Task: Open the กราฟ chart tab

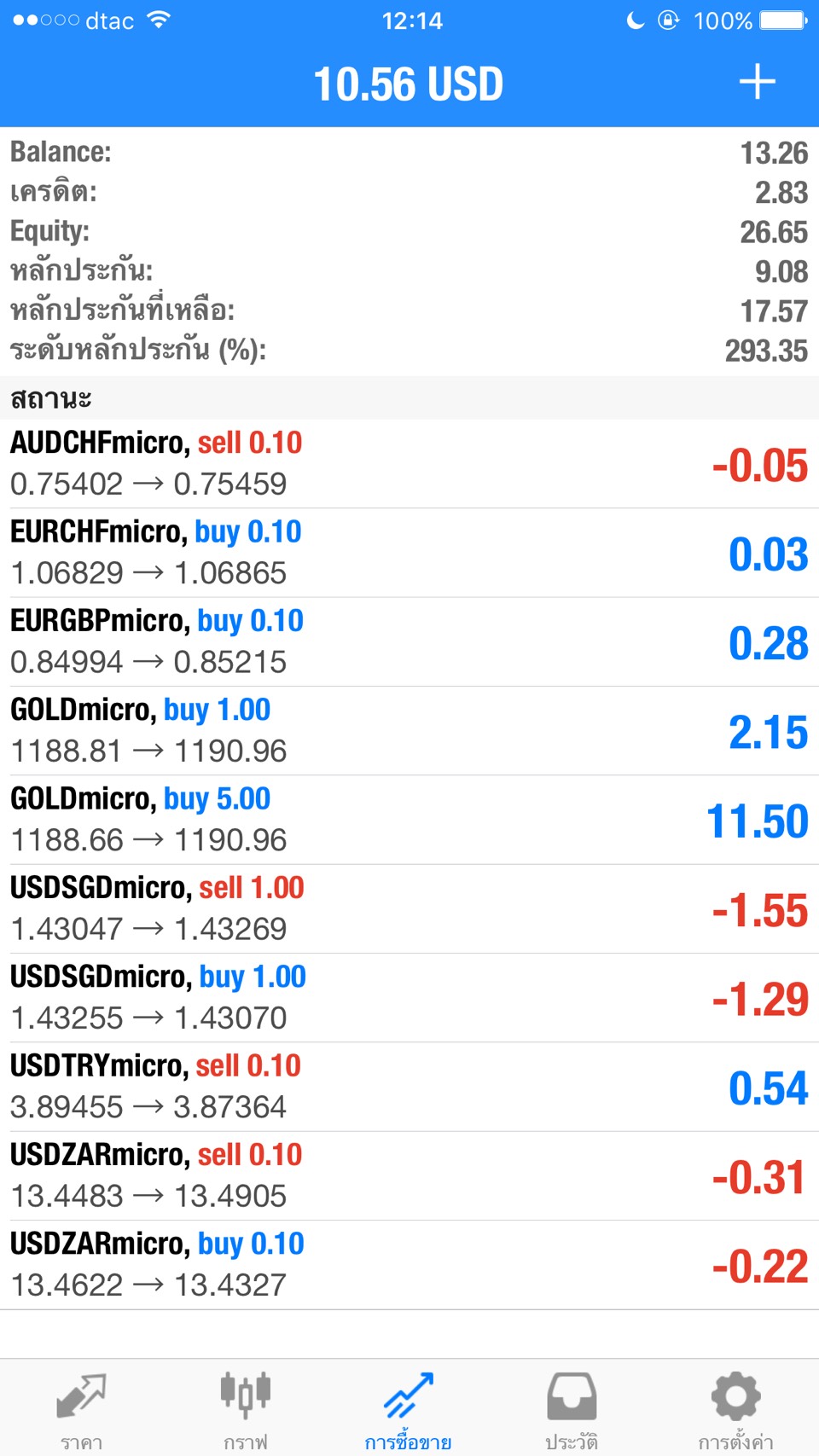Action: coord(246,1409)
